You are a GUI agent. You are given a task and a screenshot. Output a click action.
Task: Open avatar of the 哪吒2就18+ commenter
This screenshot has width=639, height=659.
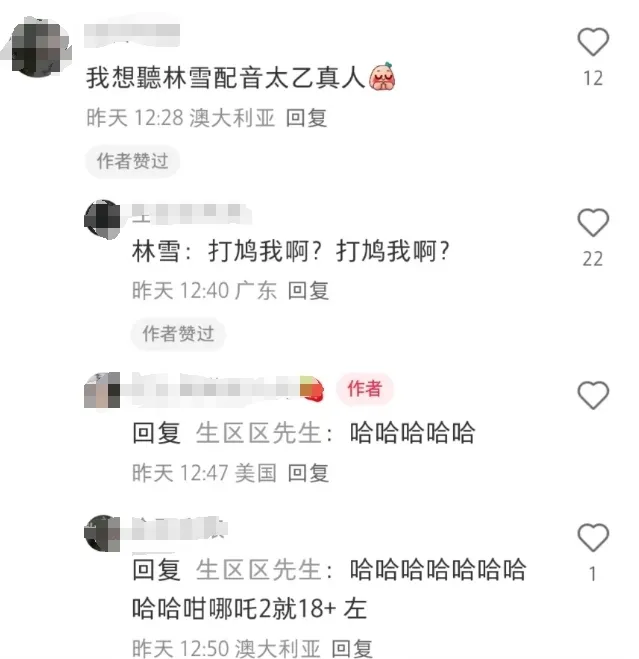coord(103,530)
